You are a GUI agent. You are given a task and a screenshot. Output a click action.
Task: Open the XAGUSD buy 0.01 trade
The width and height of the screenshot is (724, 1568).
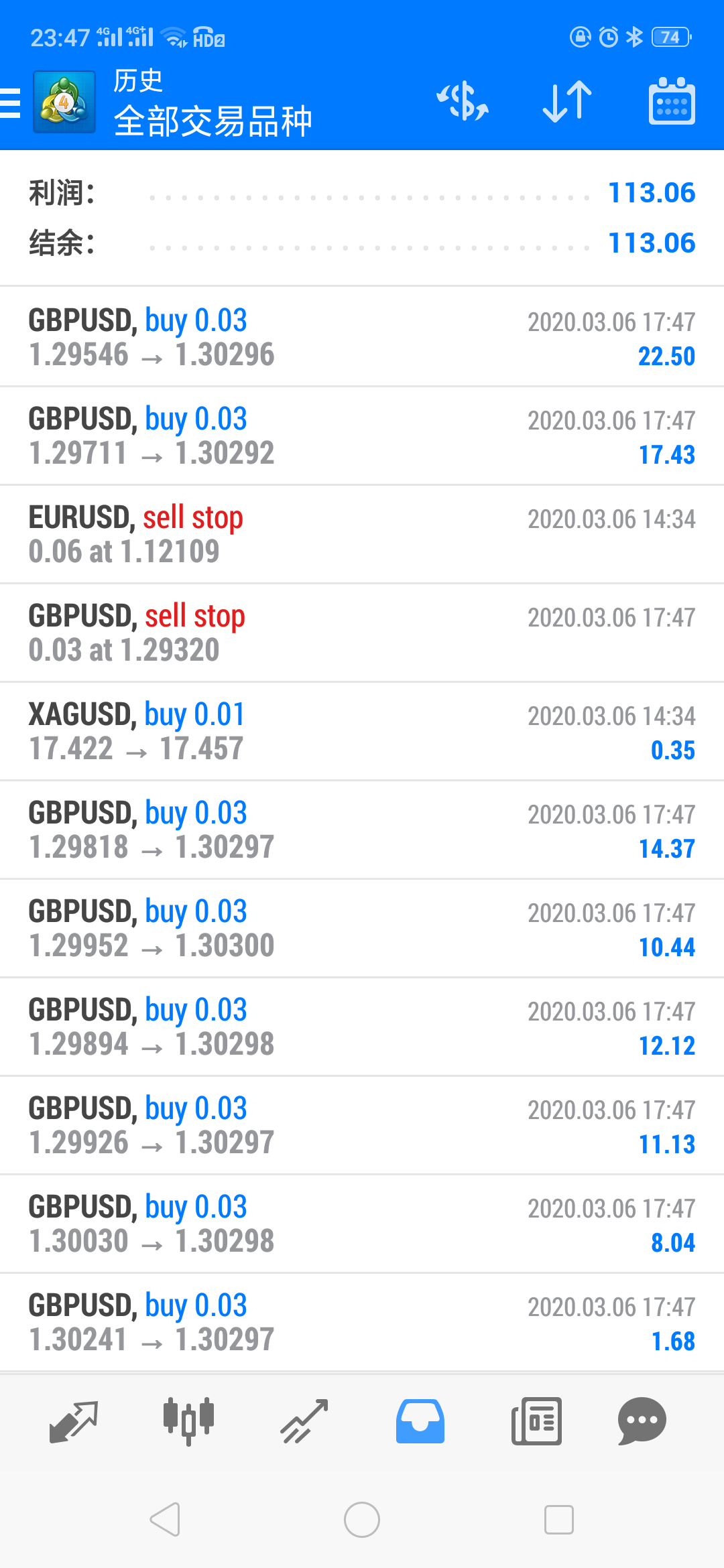(x=362, y=731)
